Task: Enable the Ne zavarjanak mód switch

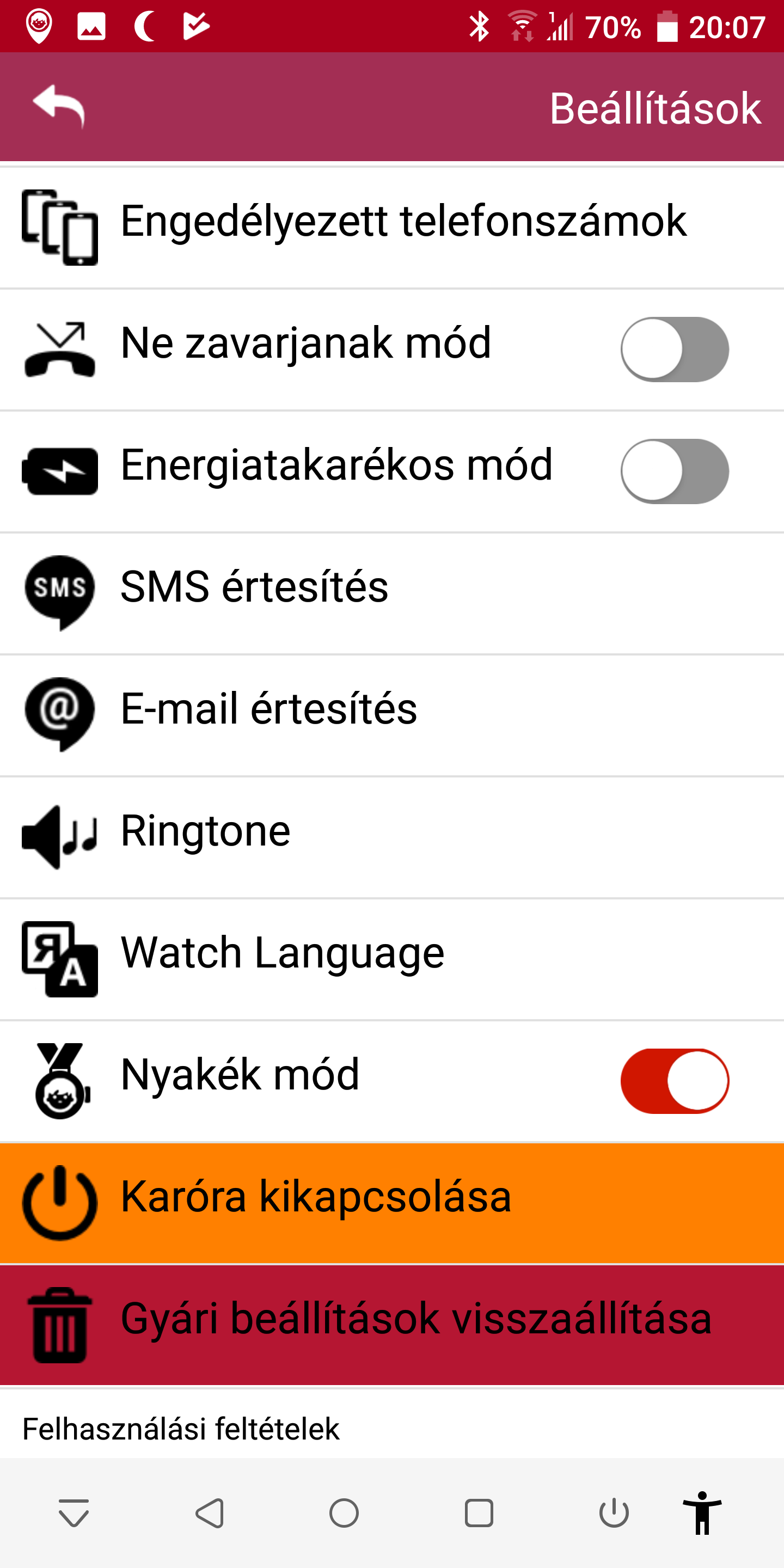Action: pos(675,350)
